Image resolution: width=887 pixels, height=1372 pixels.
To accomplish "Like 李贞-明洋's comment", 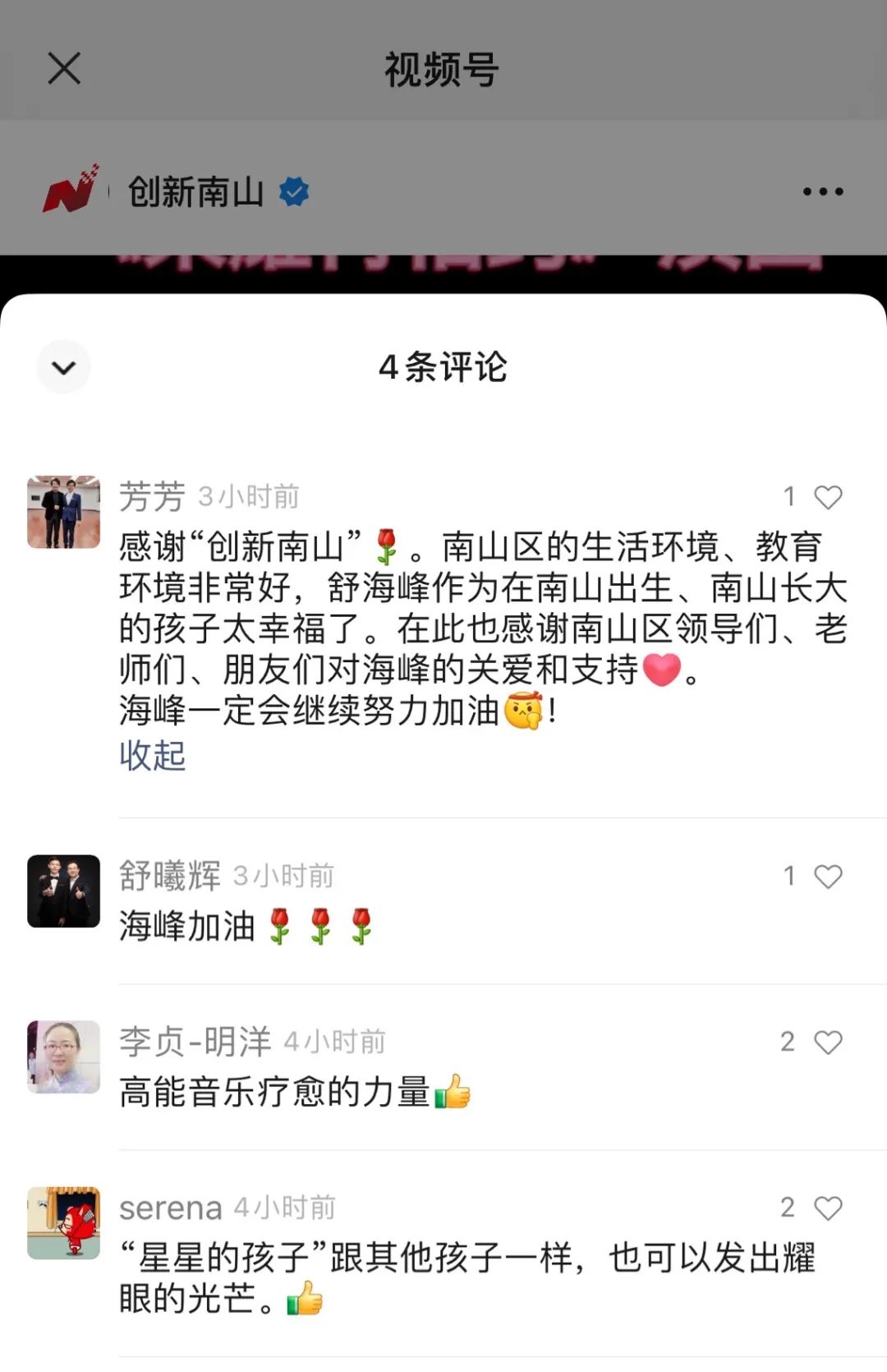I will click(x=827, y=1043).
